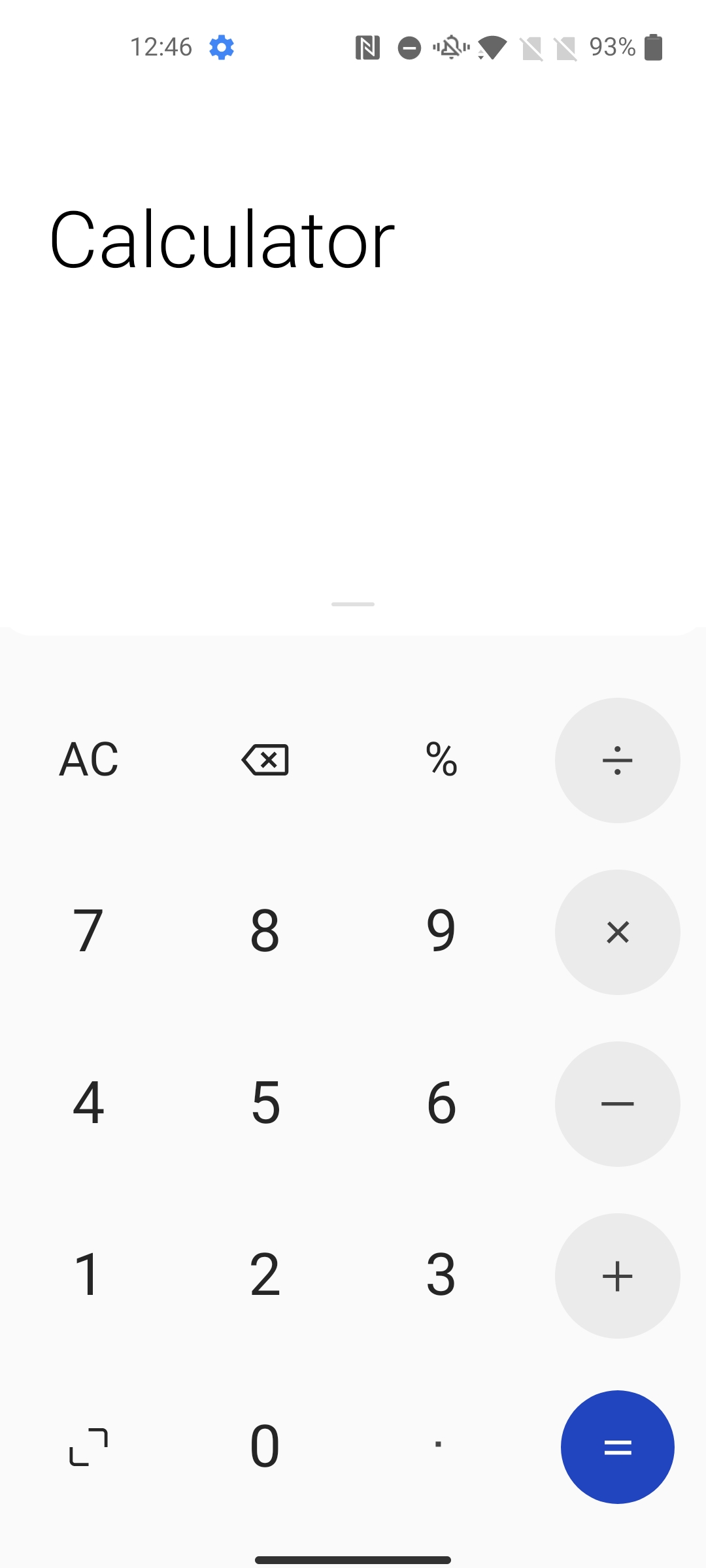This screenshot has height=1568, width=706.
Task: Enter digit 1
Action: pyautogui.click(x=88, y=1275)
